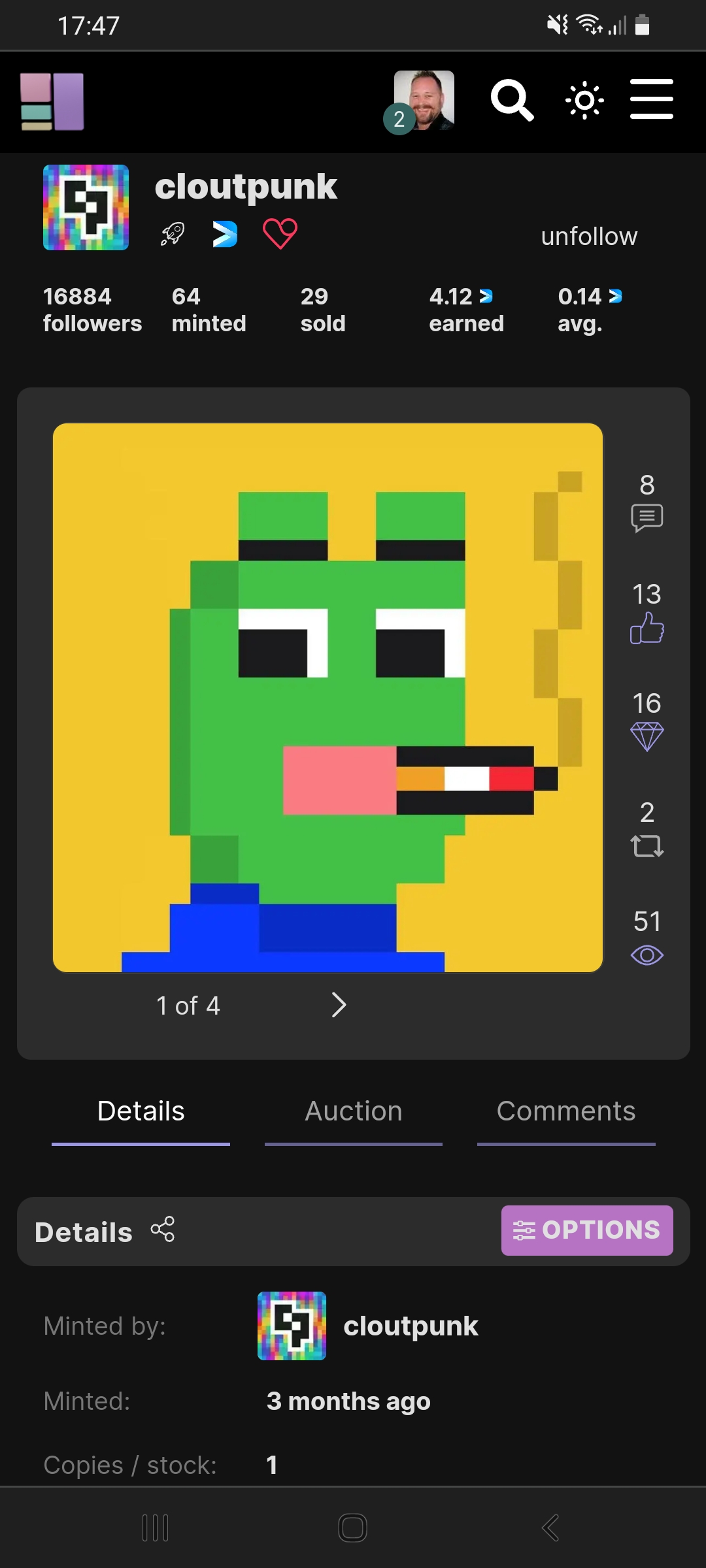
Task: Open cloutpunk's profile from Minted by
Action: tap(410, 1326)
